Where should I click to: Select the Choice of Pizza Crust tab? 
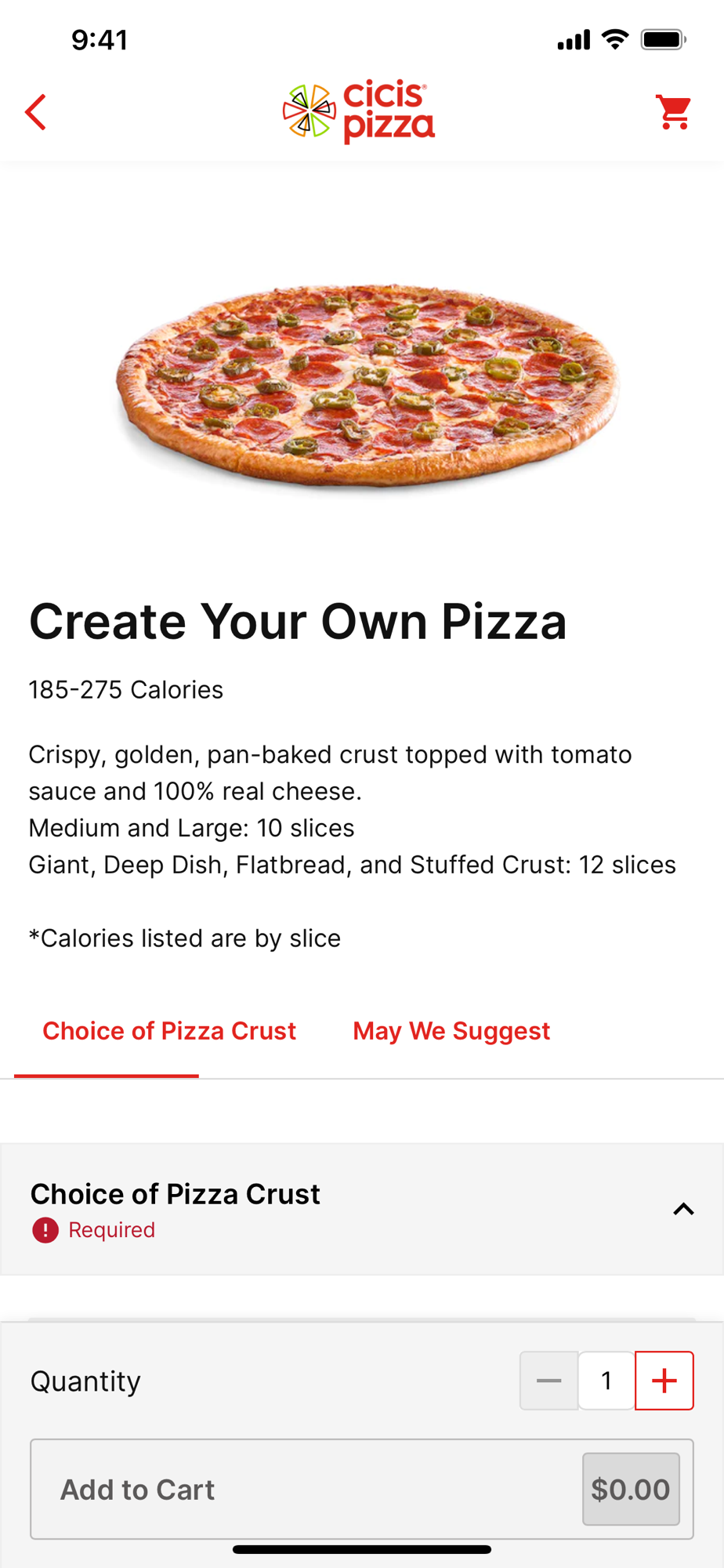pyautogui.click(x=169, y=1030)
